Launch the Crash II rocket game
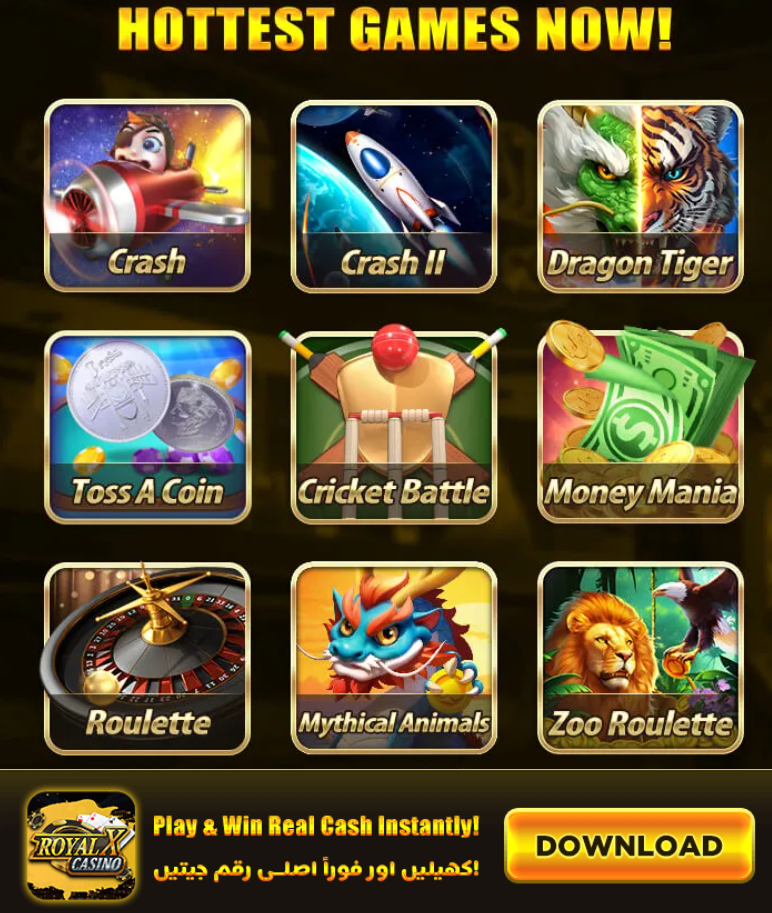This screenshot has width=772, height=913. (x=393, y=196)
